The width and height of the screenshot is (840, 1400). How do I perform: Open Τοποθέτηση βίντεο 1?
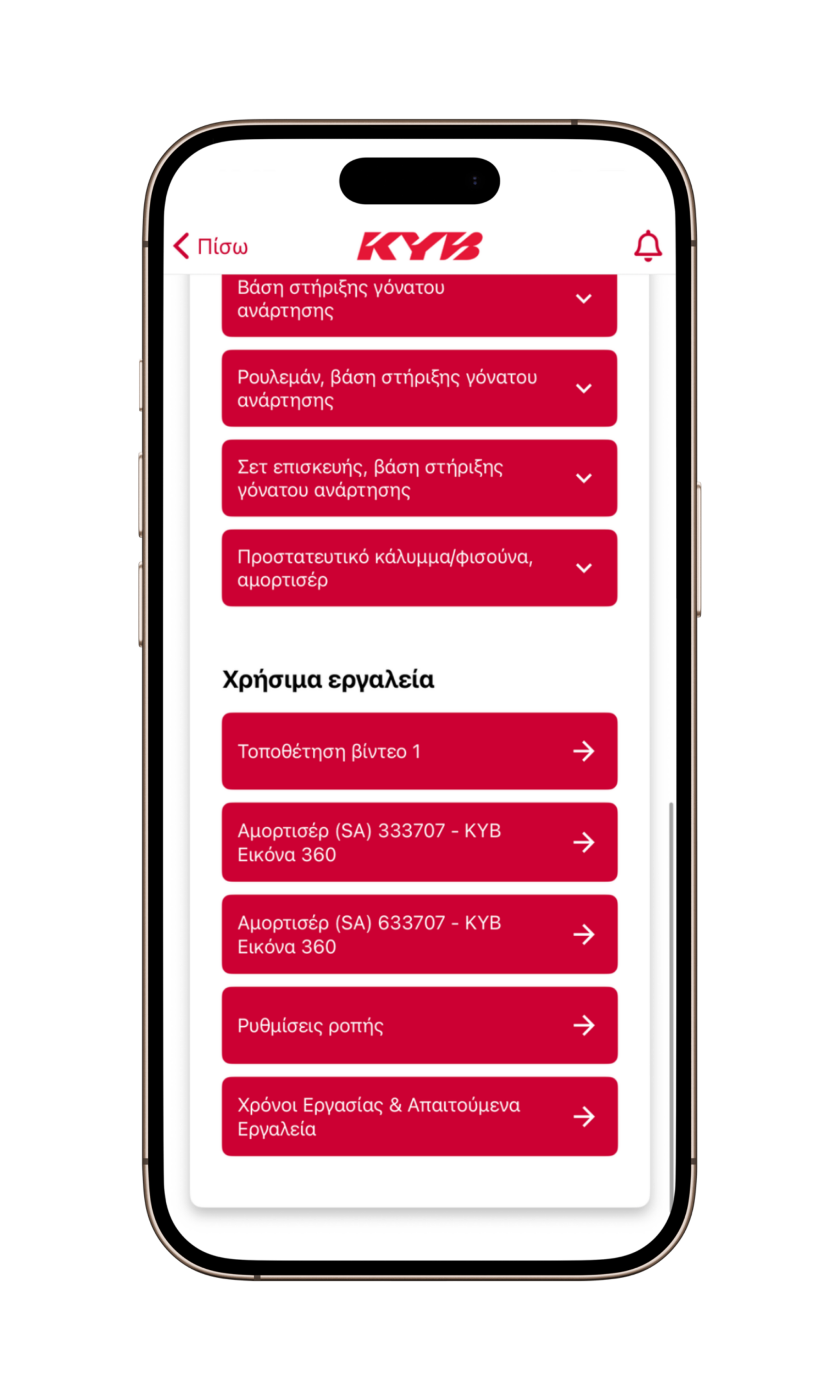[x=419, y=751]
